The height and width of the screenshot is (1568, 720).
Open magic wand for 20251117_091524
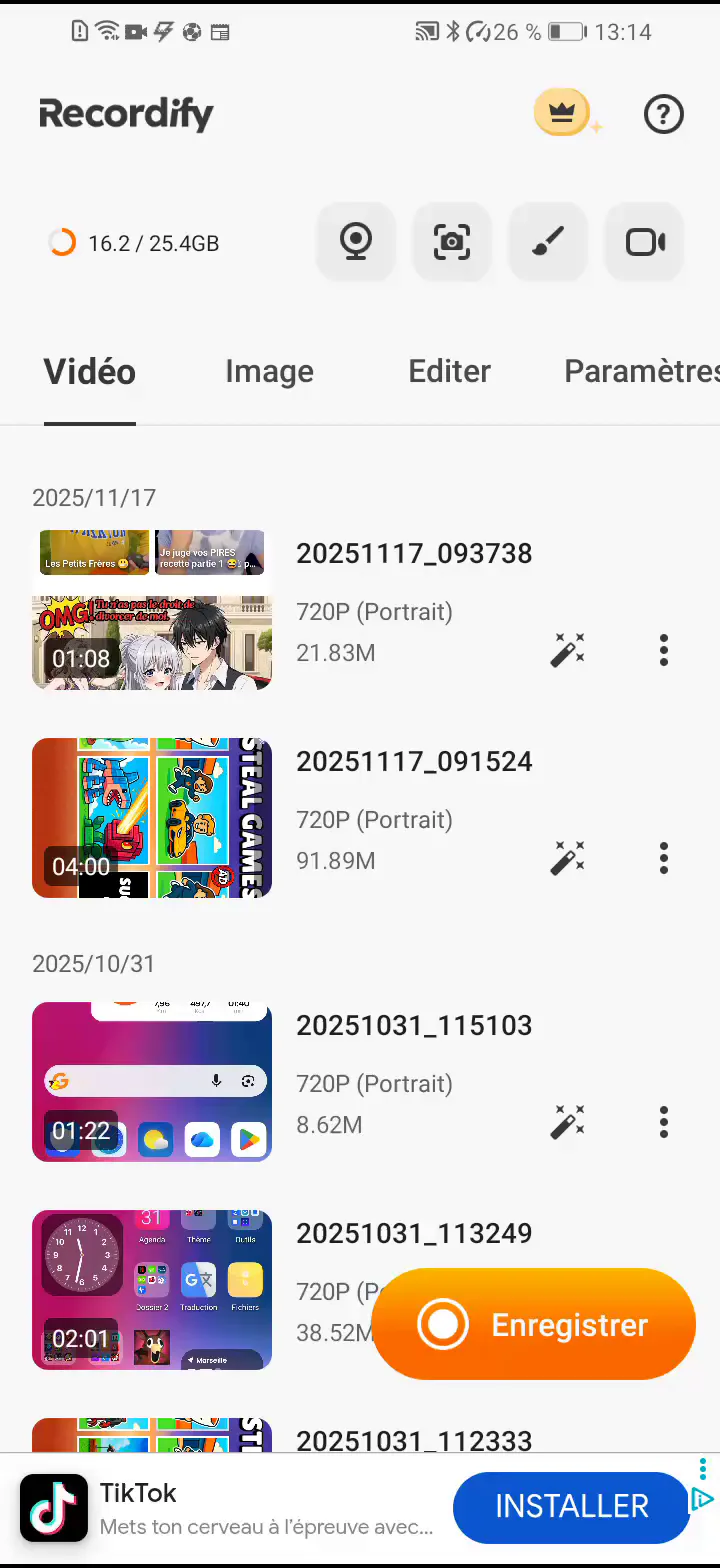click(567, 859)
